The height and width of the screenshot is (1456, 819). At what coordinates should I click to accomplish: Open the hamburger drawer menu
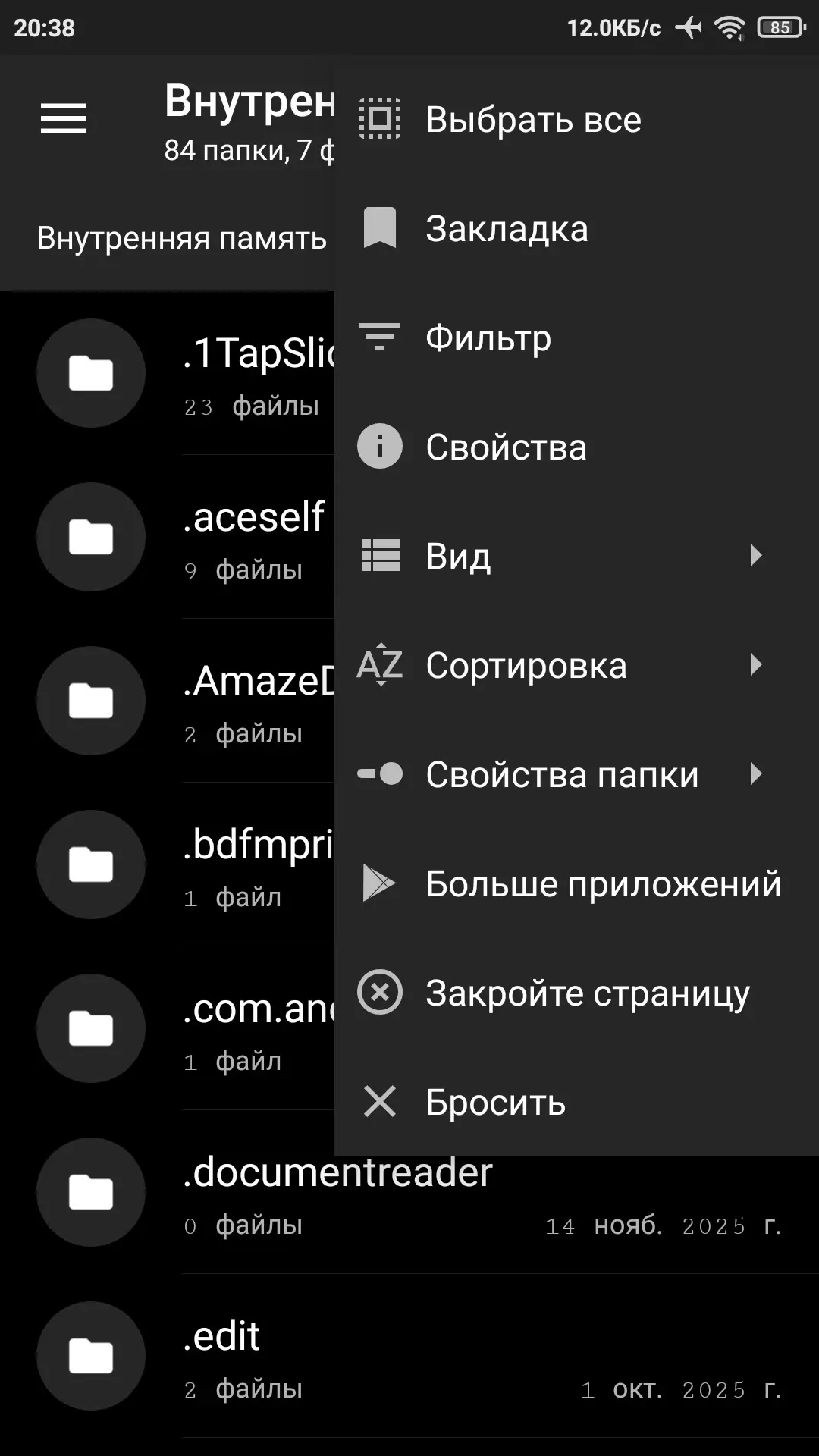point(64,119)
